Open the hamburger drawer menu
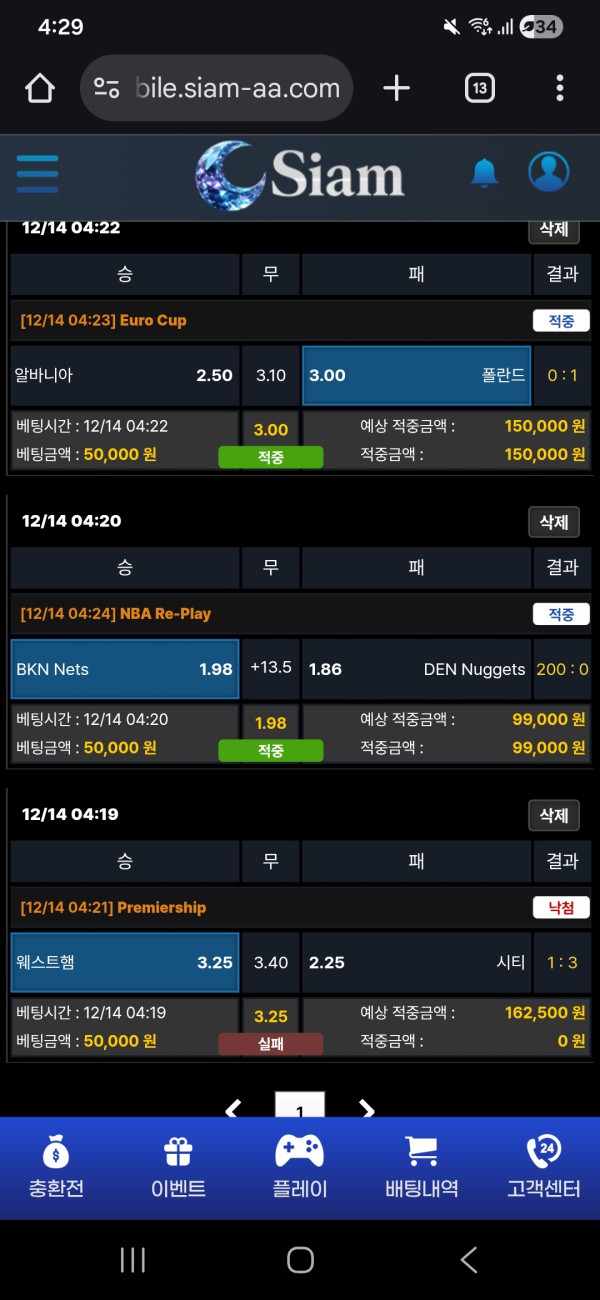 [37, 174]
